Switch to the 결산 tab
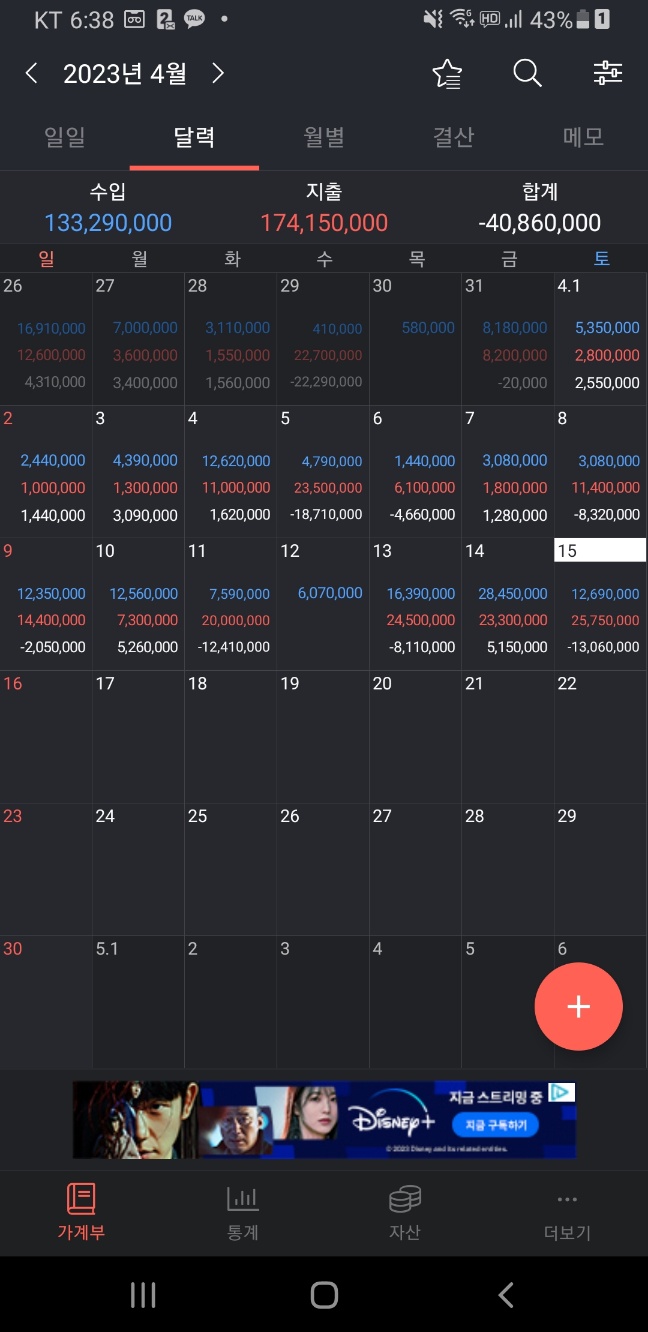The height and width of the screenshot is (1332, 648). point(453,137)
